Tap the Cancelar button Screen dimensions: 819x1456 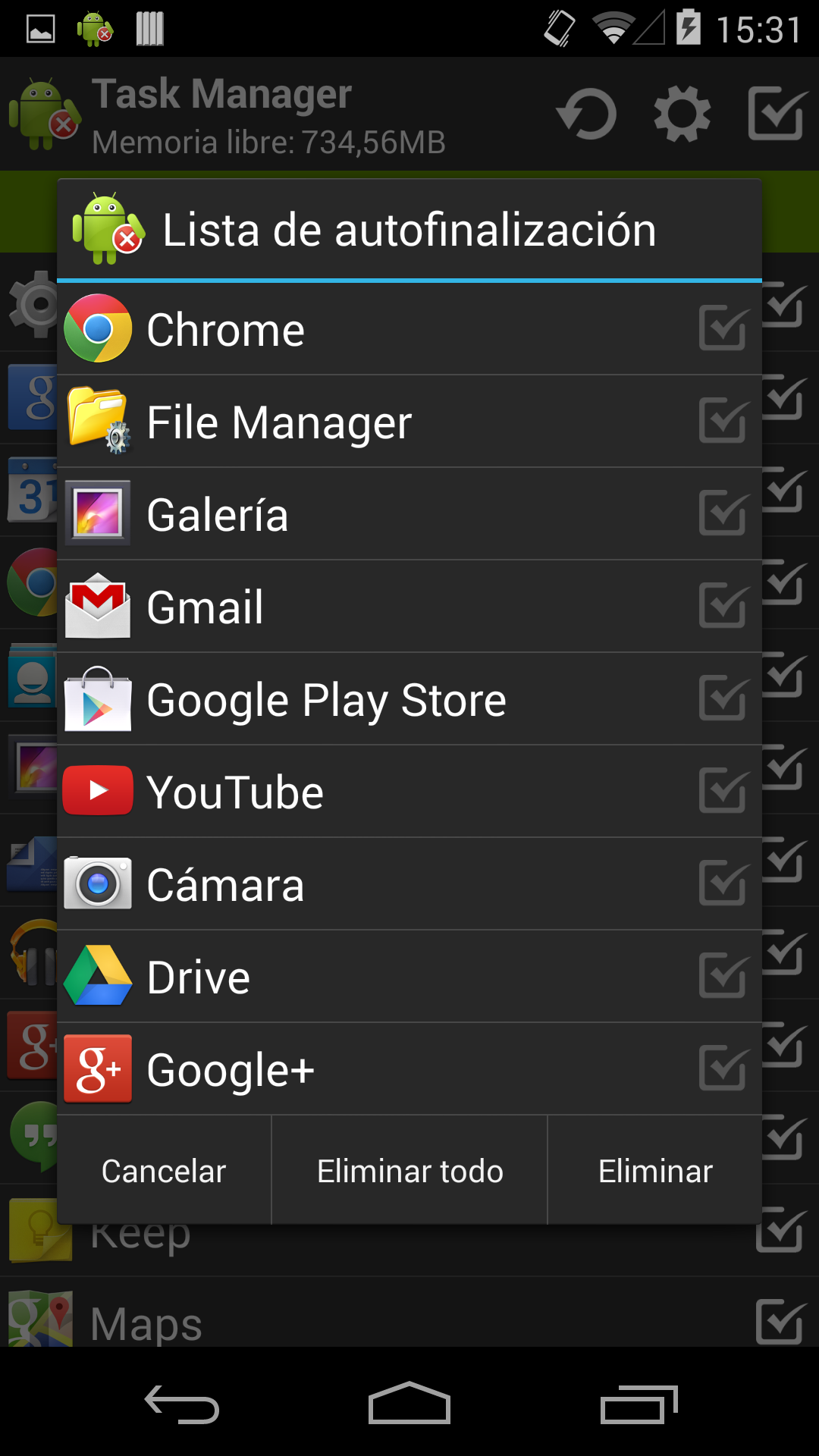coord(164,1171)
